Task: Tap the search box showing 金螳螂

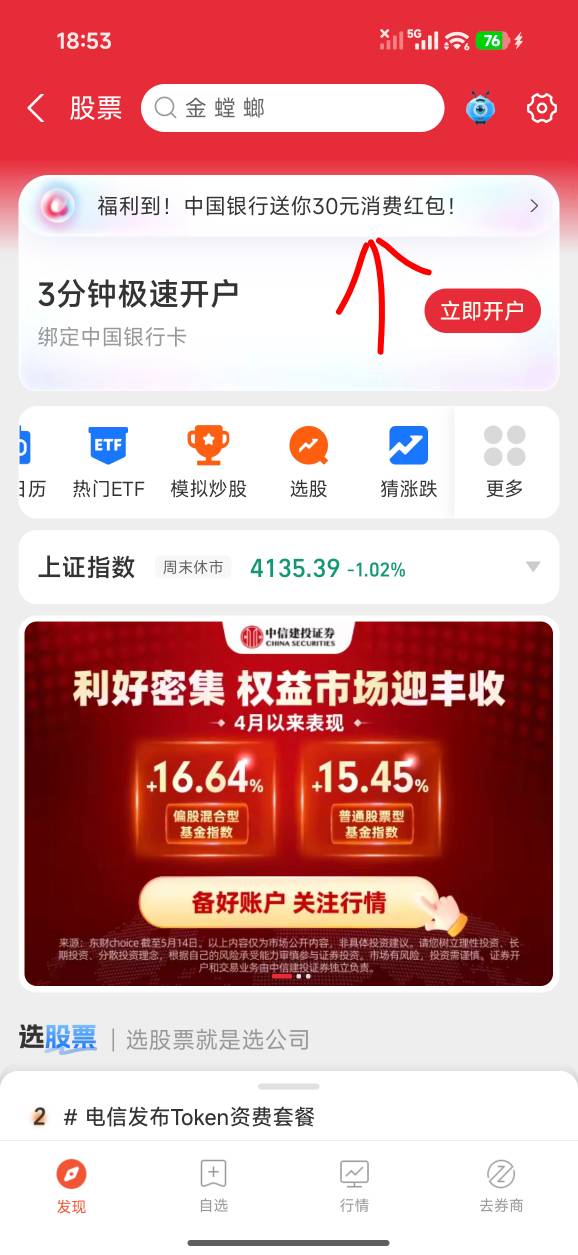Action: 292,108
